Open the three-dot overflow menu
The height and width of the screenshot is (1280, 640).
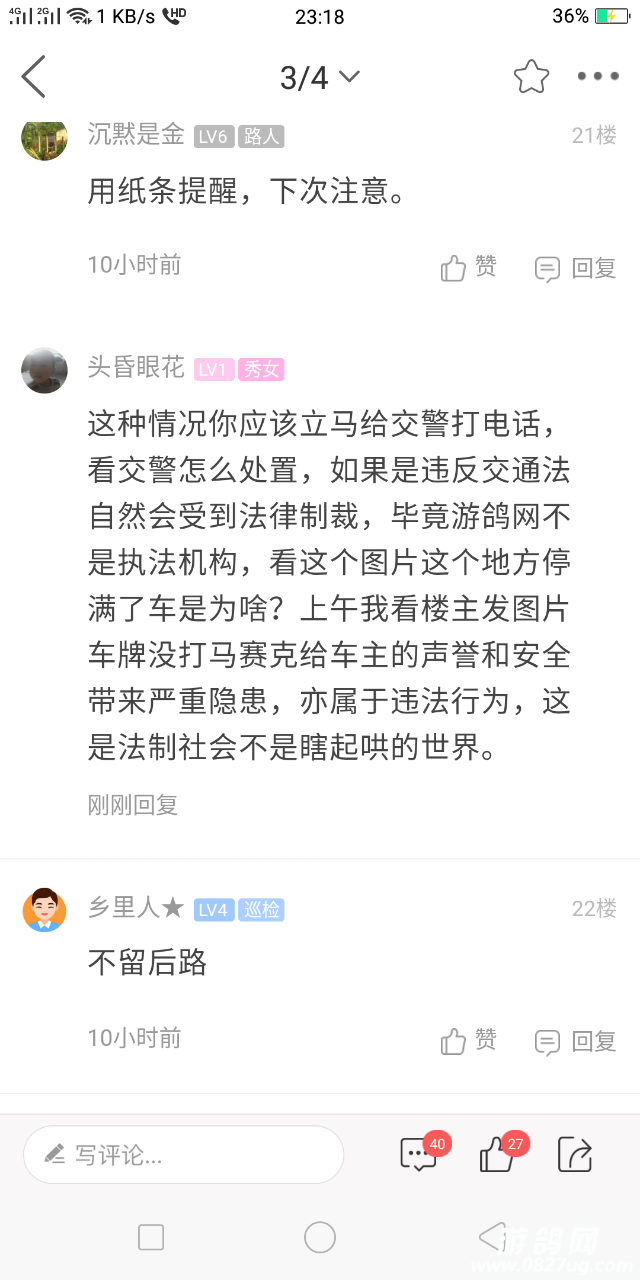[x=598, y=77]
